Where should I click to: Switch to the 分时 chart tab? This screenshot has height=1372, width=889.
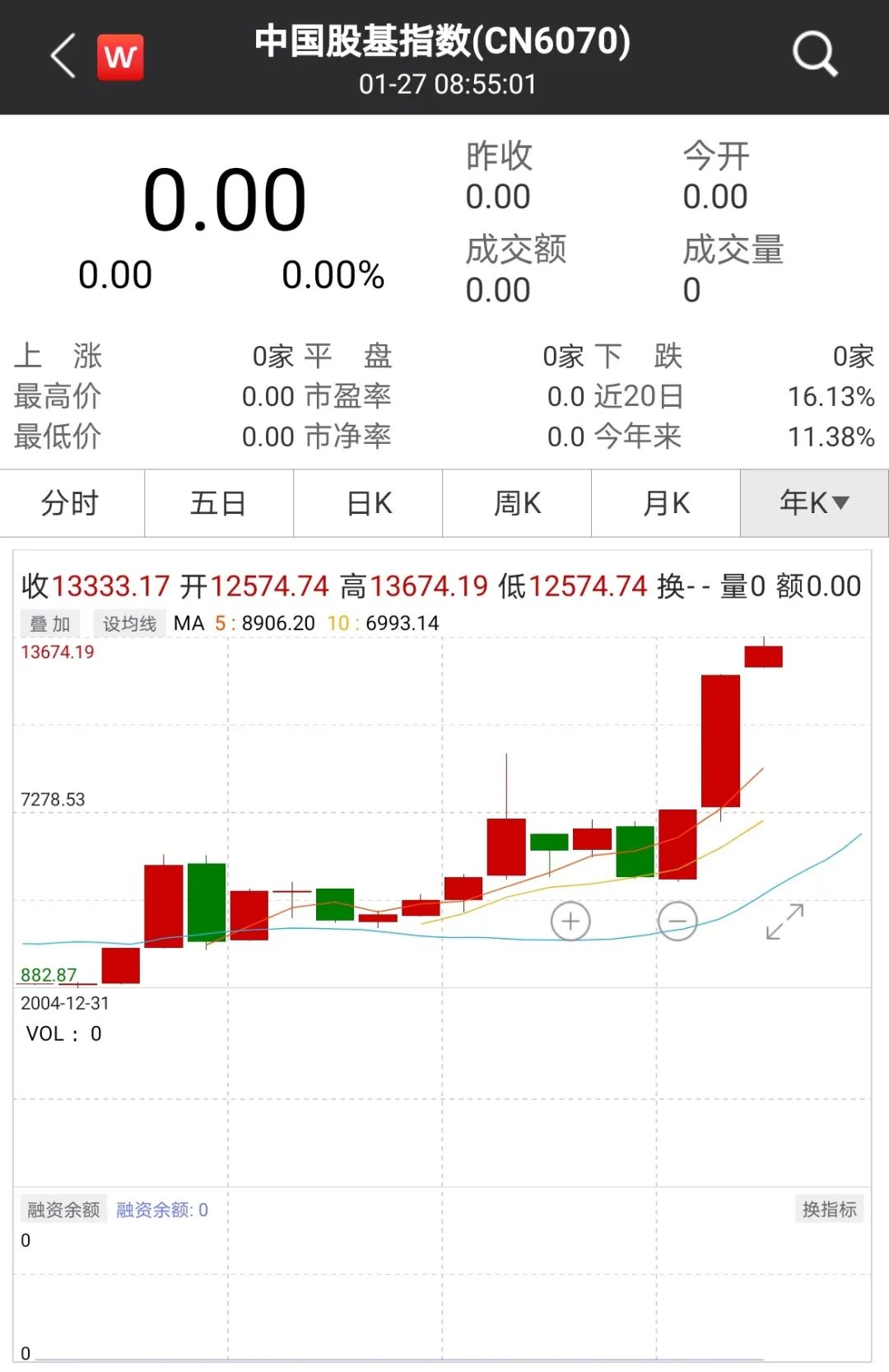[x=72, y=503]
